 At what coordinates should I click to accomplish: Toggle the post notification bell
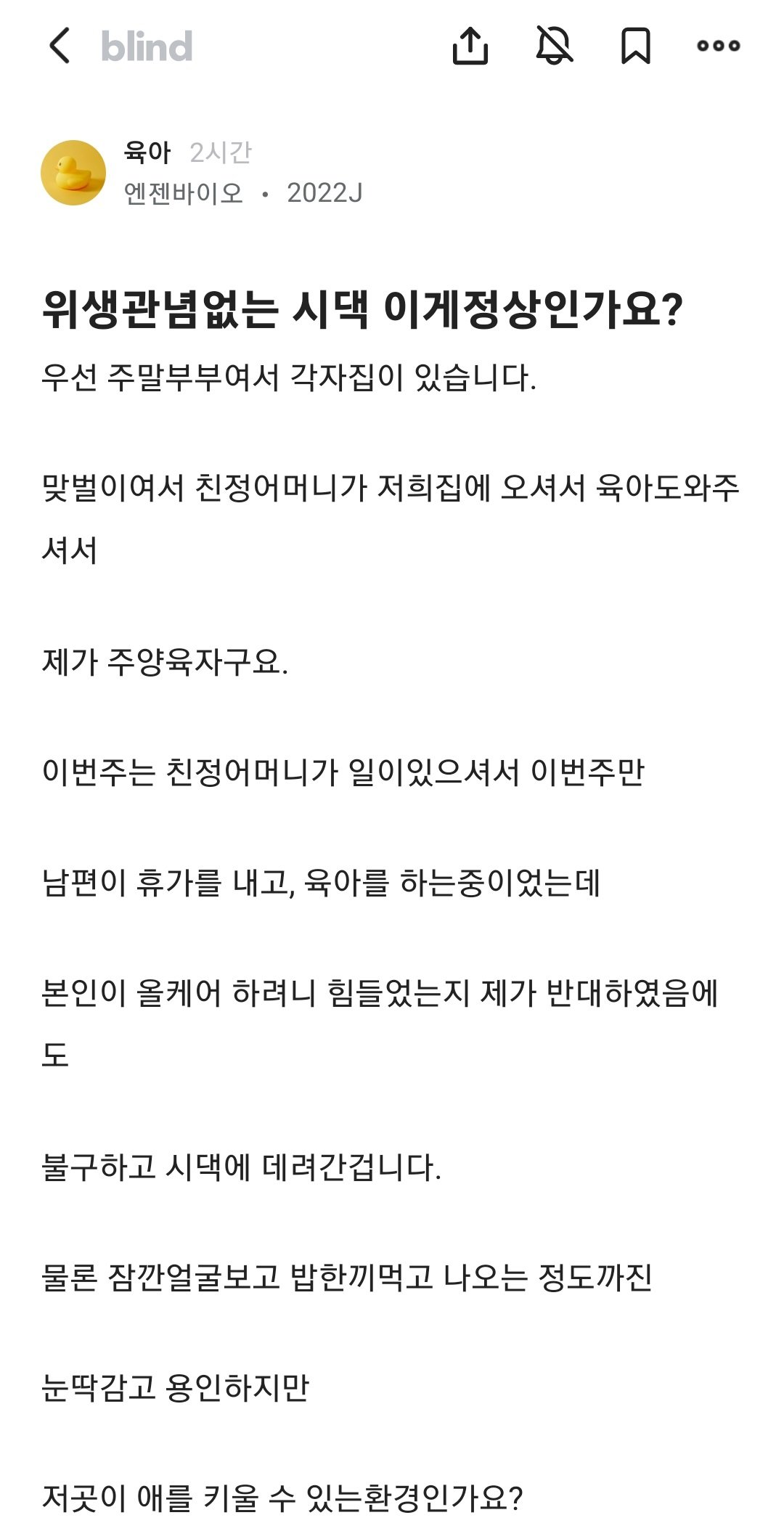click(554, 46)
